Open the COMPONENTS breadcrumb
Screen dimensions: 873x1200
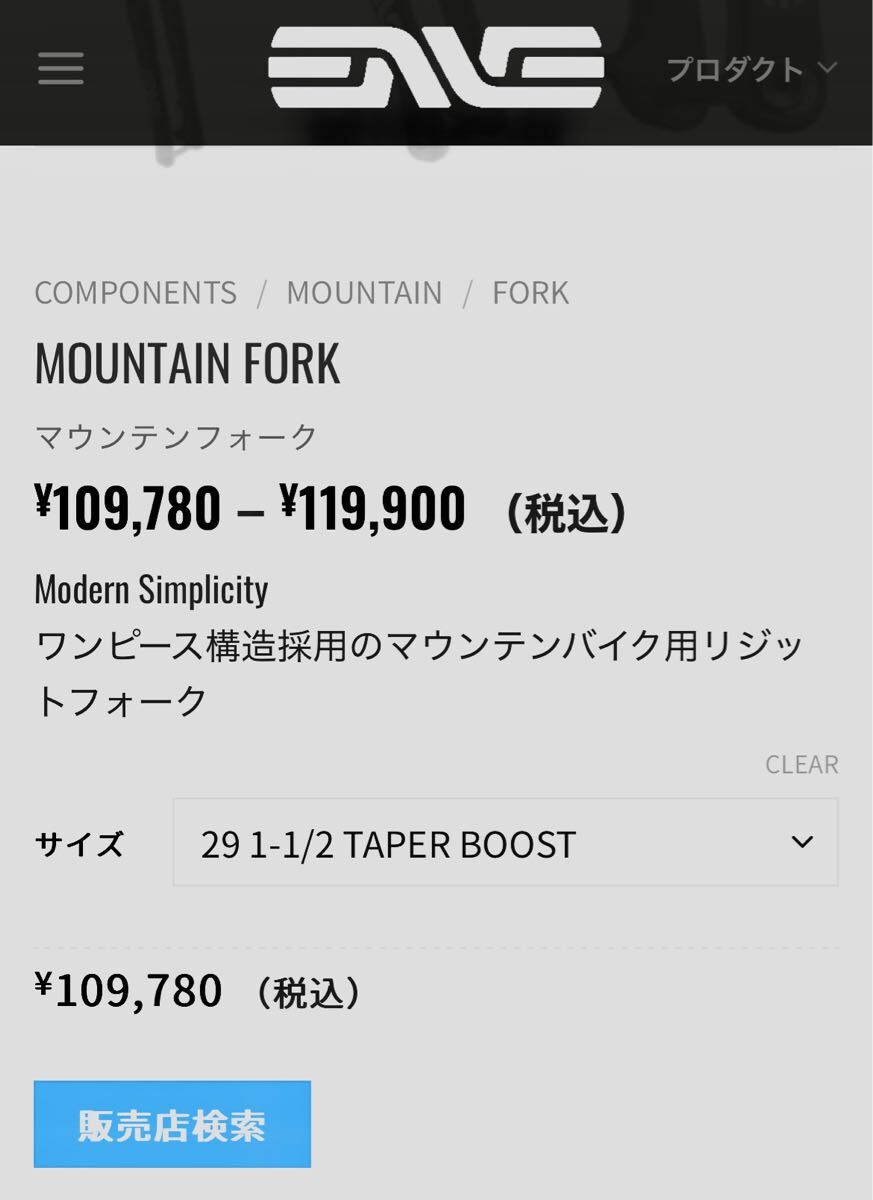pyautogui.click(x=136, y=293)
